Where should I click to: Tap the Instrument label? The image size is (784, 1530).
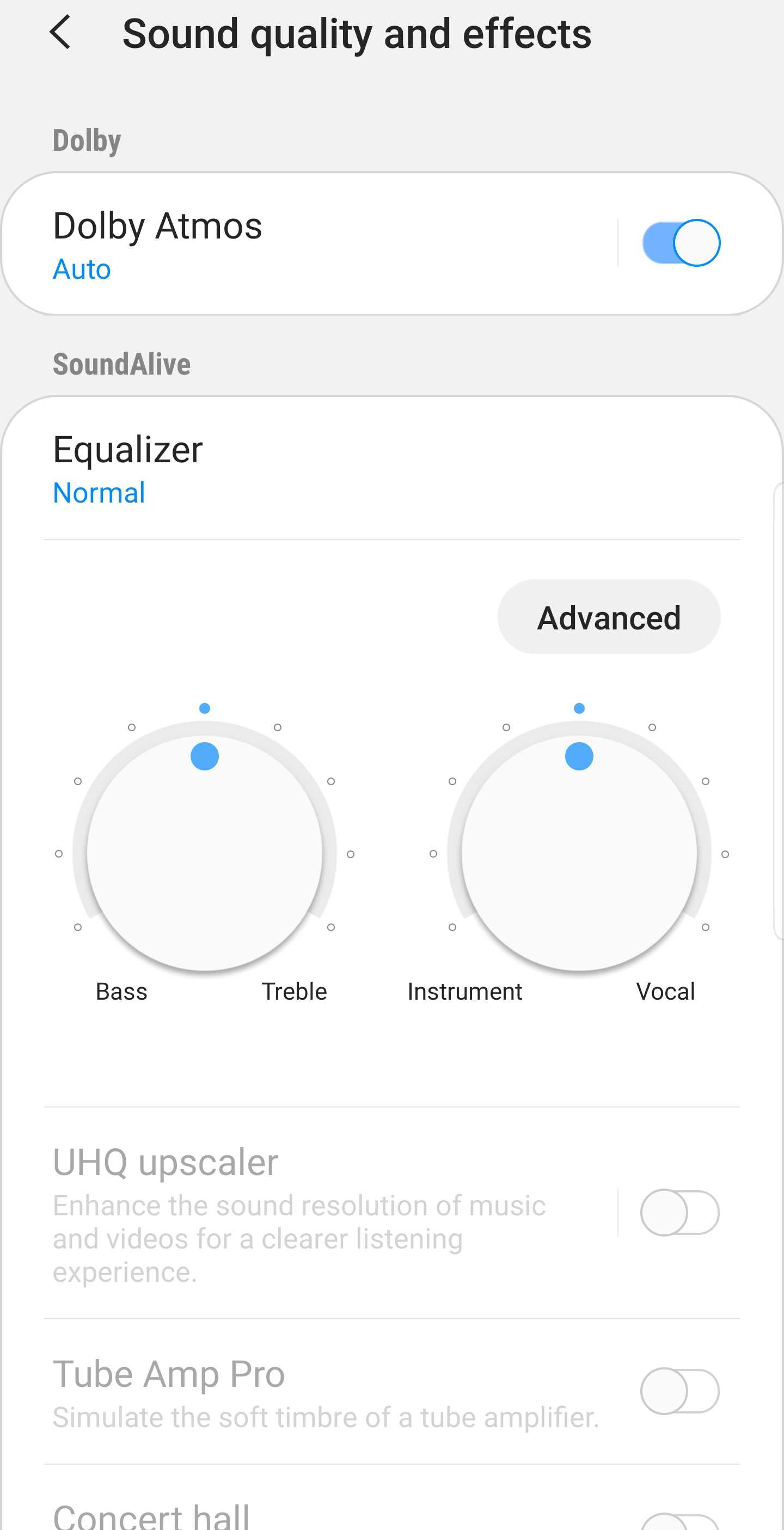pos(465,991)
